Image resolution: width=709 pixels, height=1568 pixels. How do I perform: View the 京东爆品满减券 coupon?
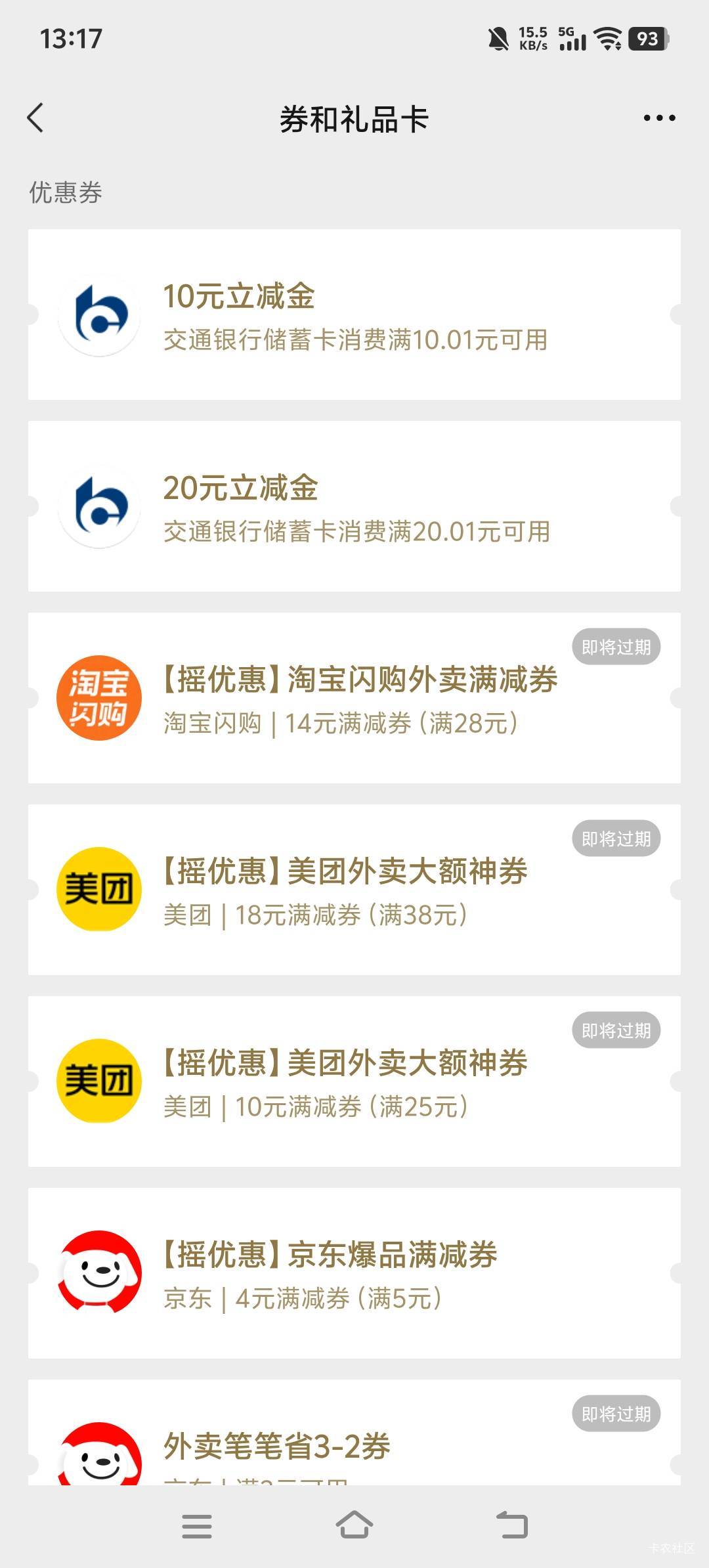[x=354, y=1273]
